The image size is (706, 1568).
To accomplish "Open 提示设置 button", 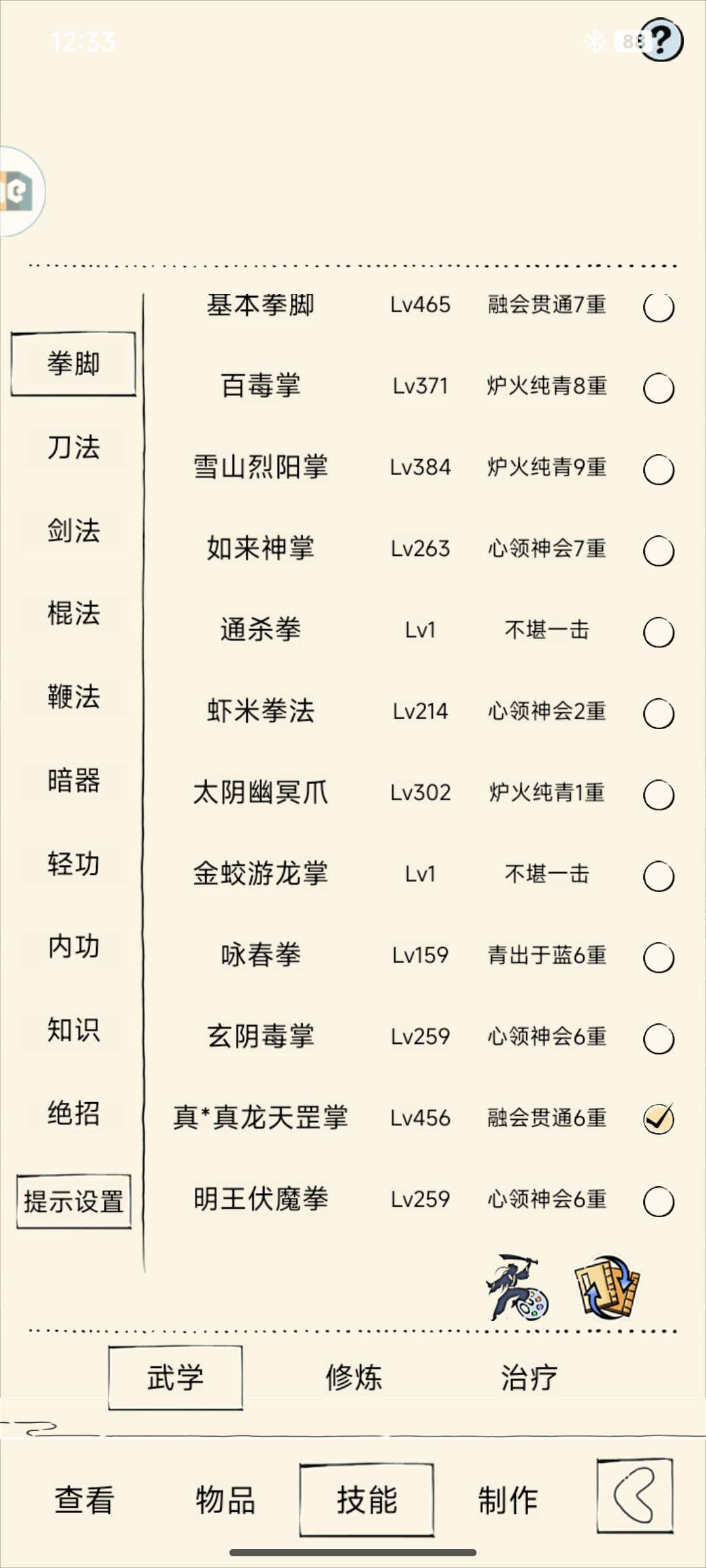I will [x=74, y=1201].
